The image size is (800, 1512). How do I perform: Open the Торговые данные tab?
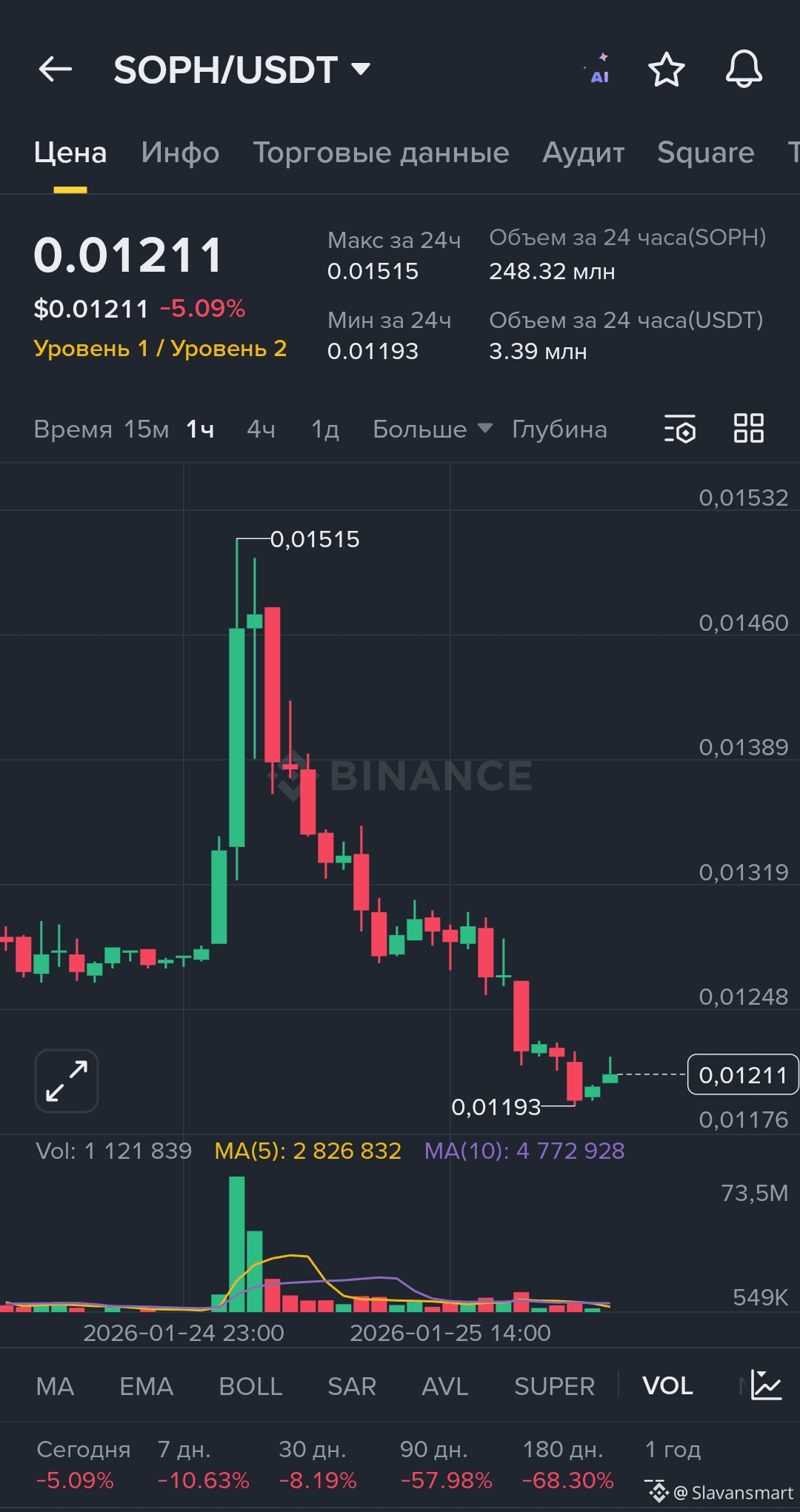[381, 153]
